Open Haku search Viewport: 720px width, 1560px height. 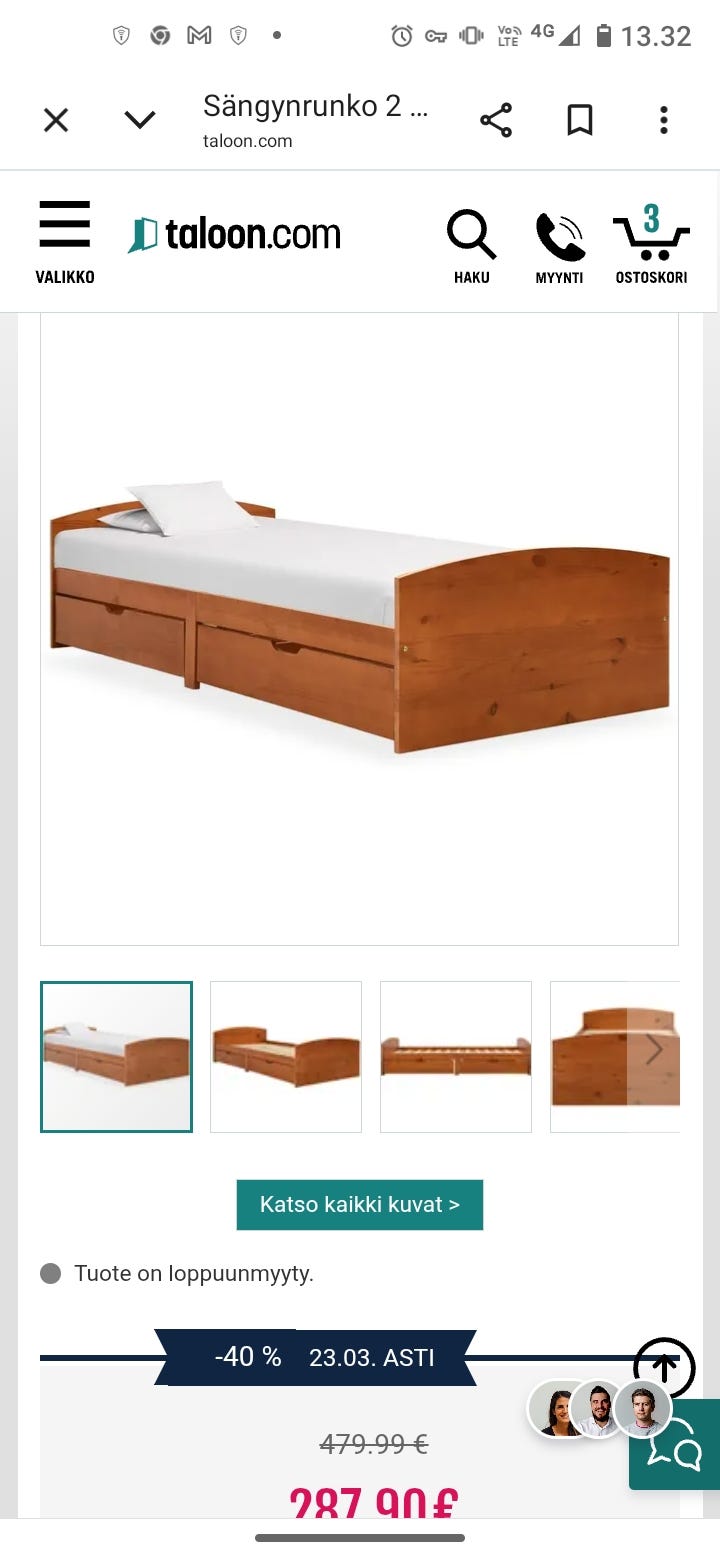(471, 244)
